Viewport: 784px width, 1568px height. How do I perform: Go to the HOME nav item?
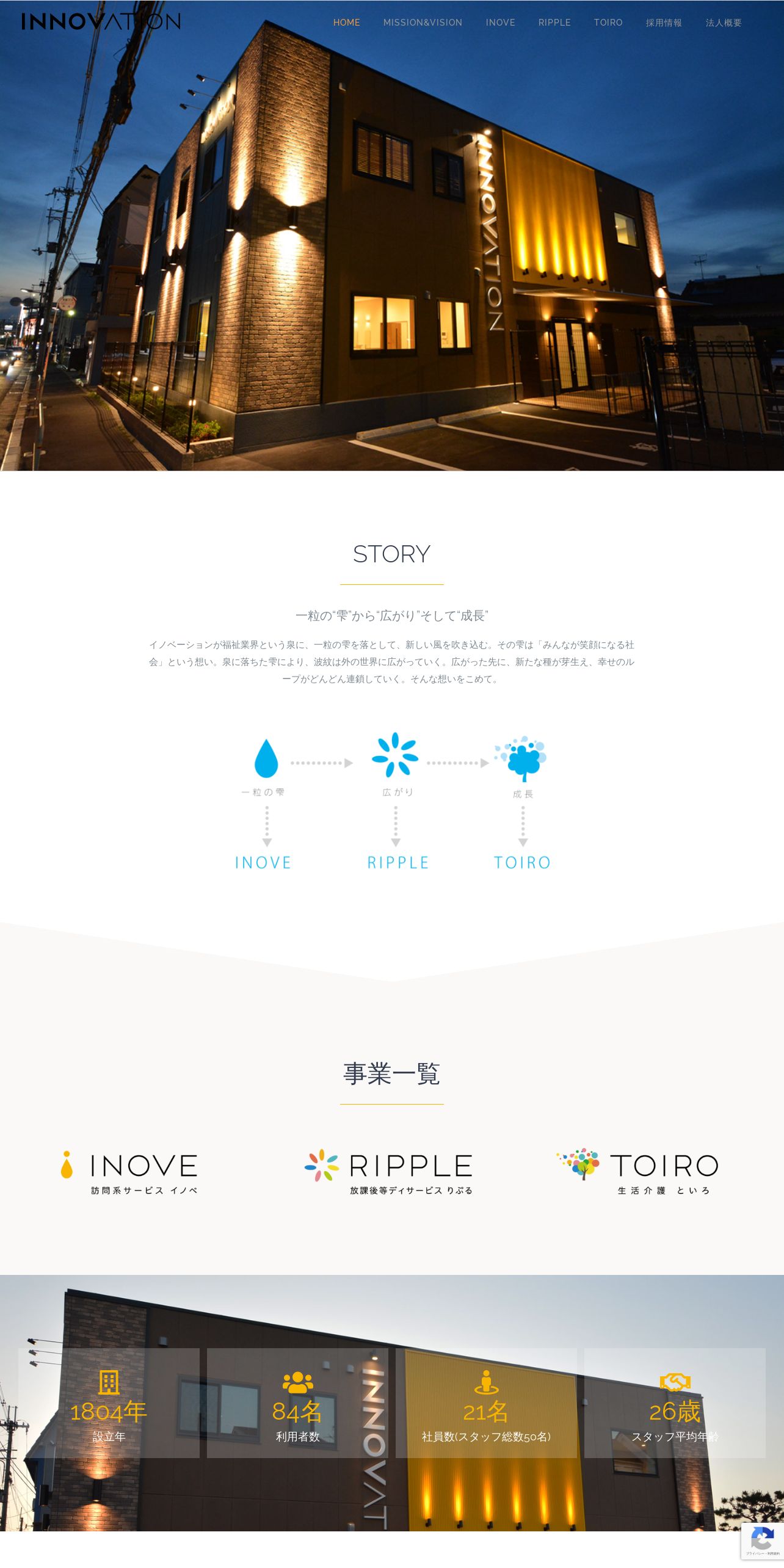click(346, 23)
